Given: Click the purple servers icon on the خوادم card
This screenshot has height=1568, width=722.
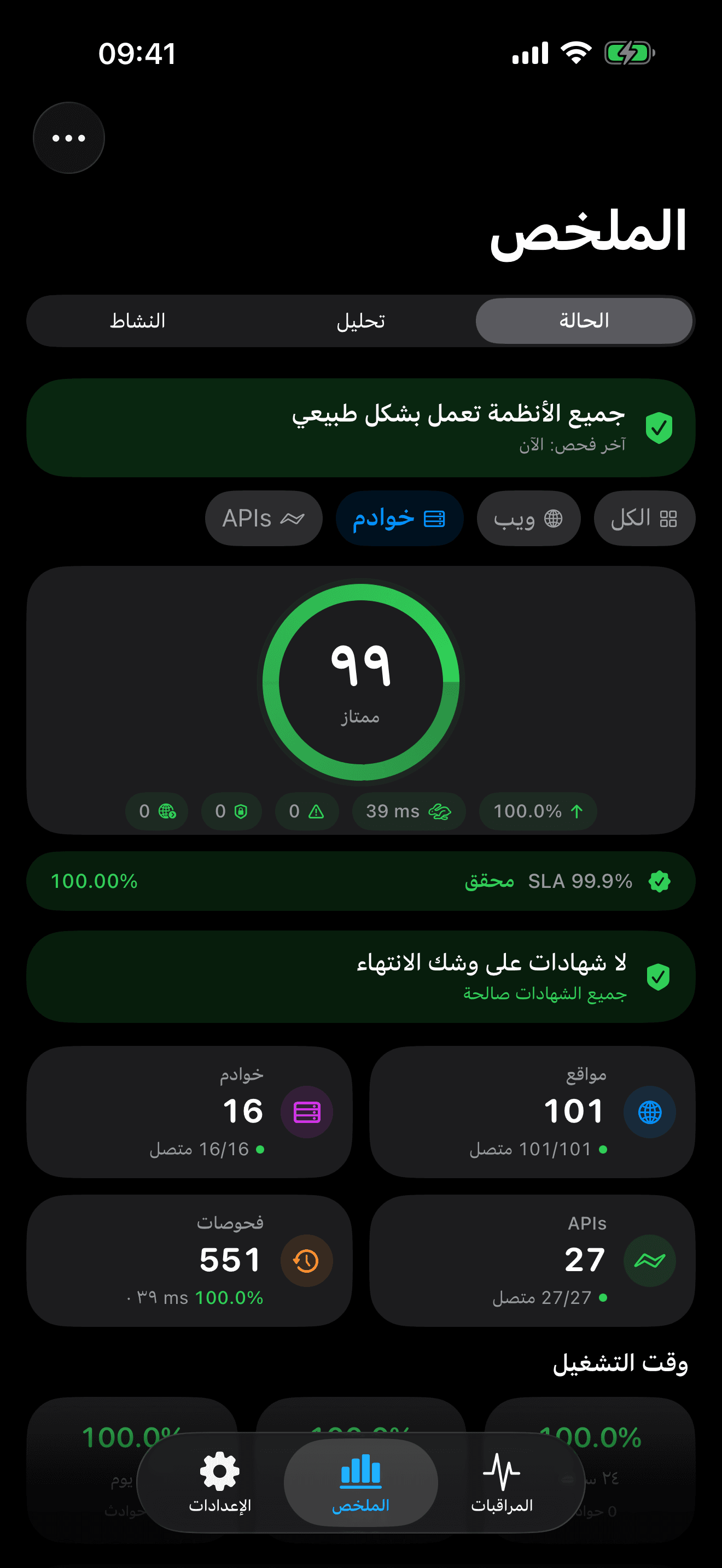Looking at the screenshot, I should 307,1111.
